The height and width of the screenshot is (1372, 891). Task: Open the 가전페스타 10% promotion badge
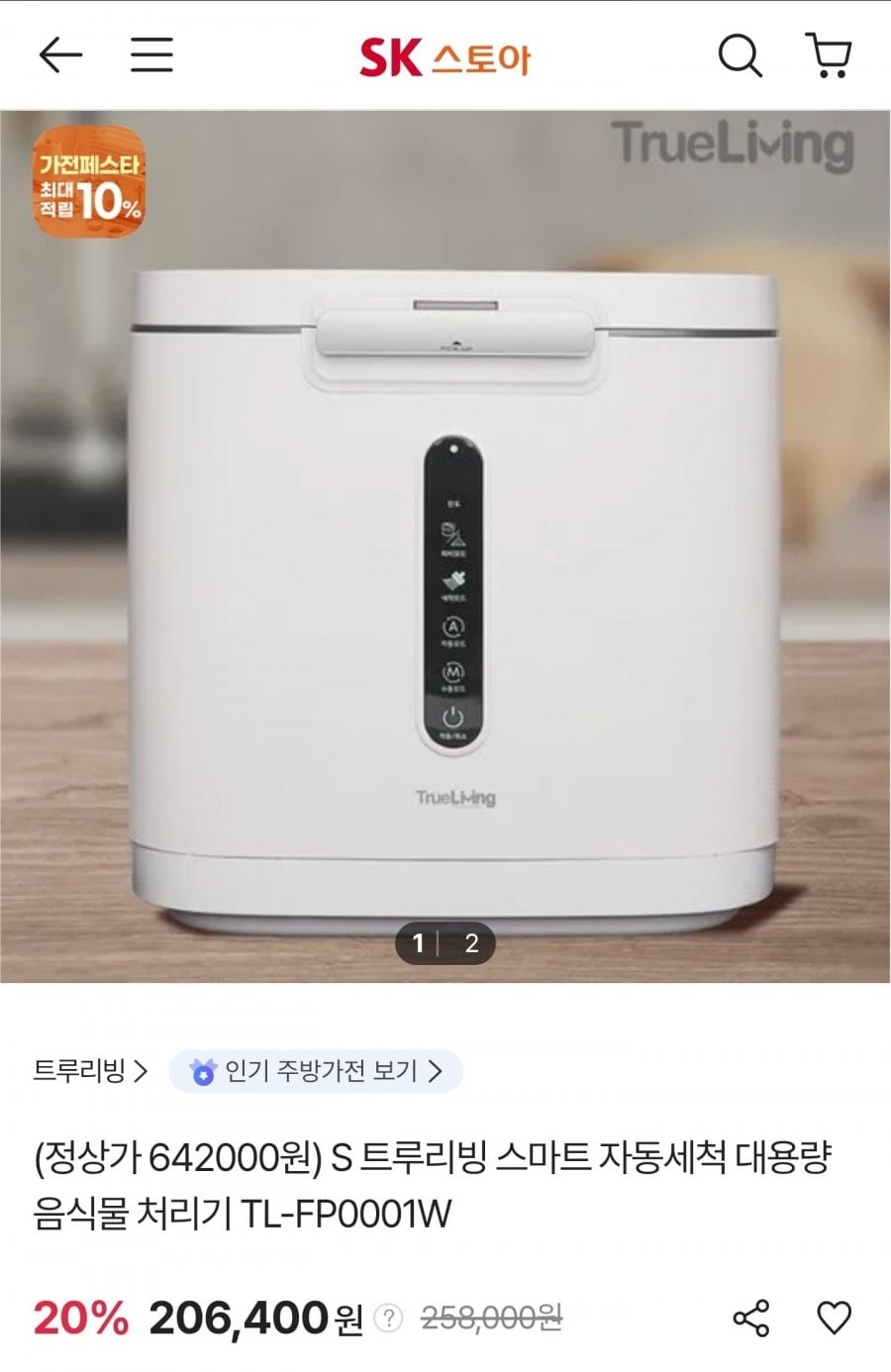click(x=89, y=182)
